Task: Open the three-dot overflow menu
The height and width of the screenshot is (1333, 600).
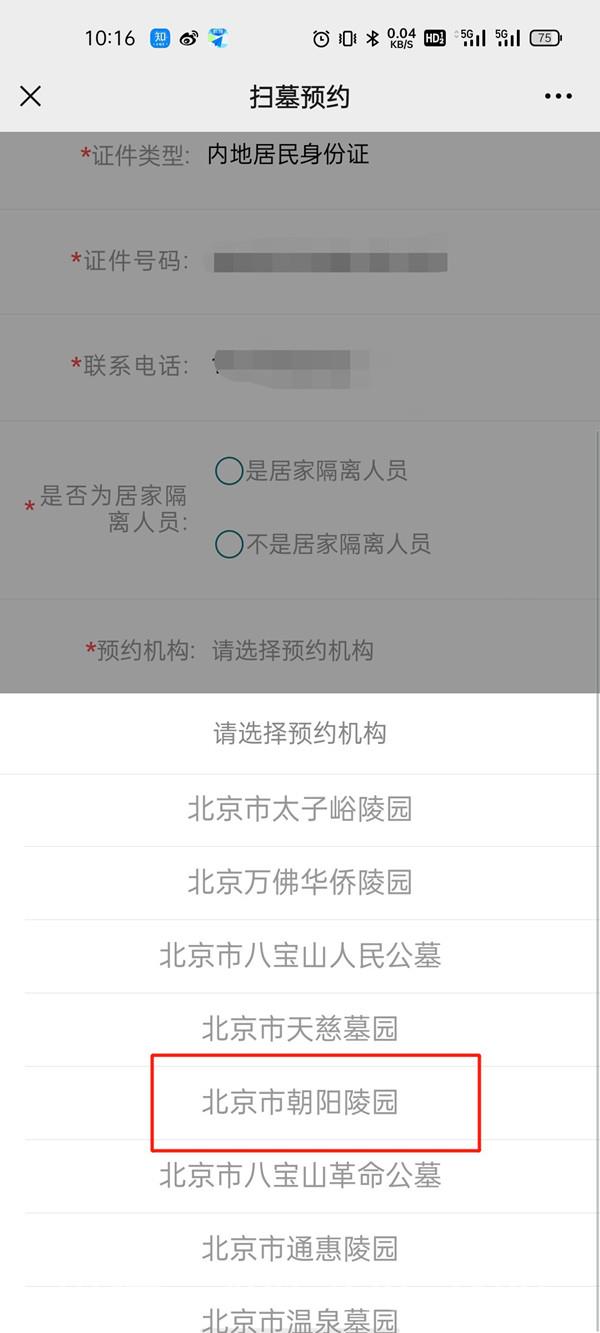Action: 559,96
